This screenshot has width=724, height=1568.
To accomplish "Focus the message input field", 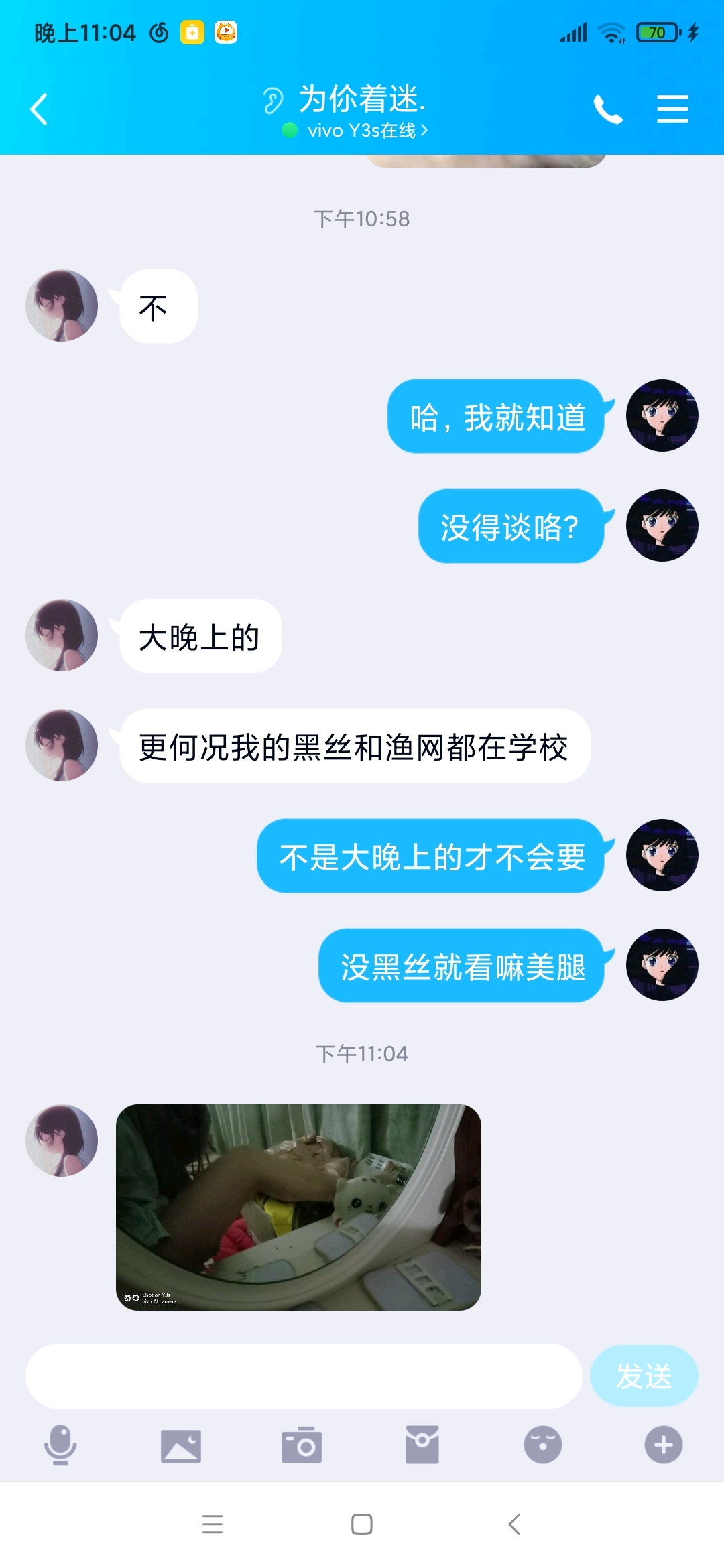I will tap(303, 1376).
